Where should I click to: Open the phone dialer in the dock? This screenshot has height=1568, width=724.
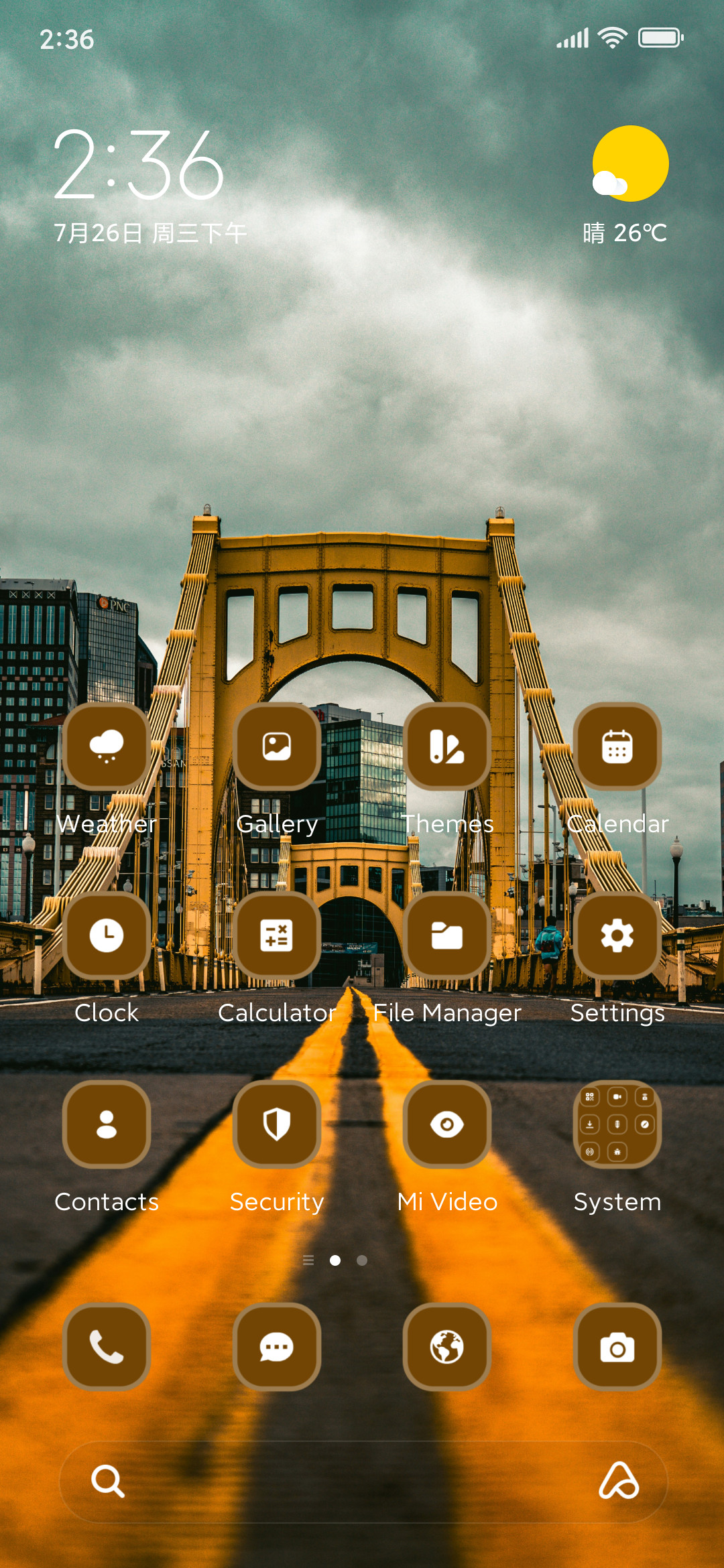(x=107, y=1347)
